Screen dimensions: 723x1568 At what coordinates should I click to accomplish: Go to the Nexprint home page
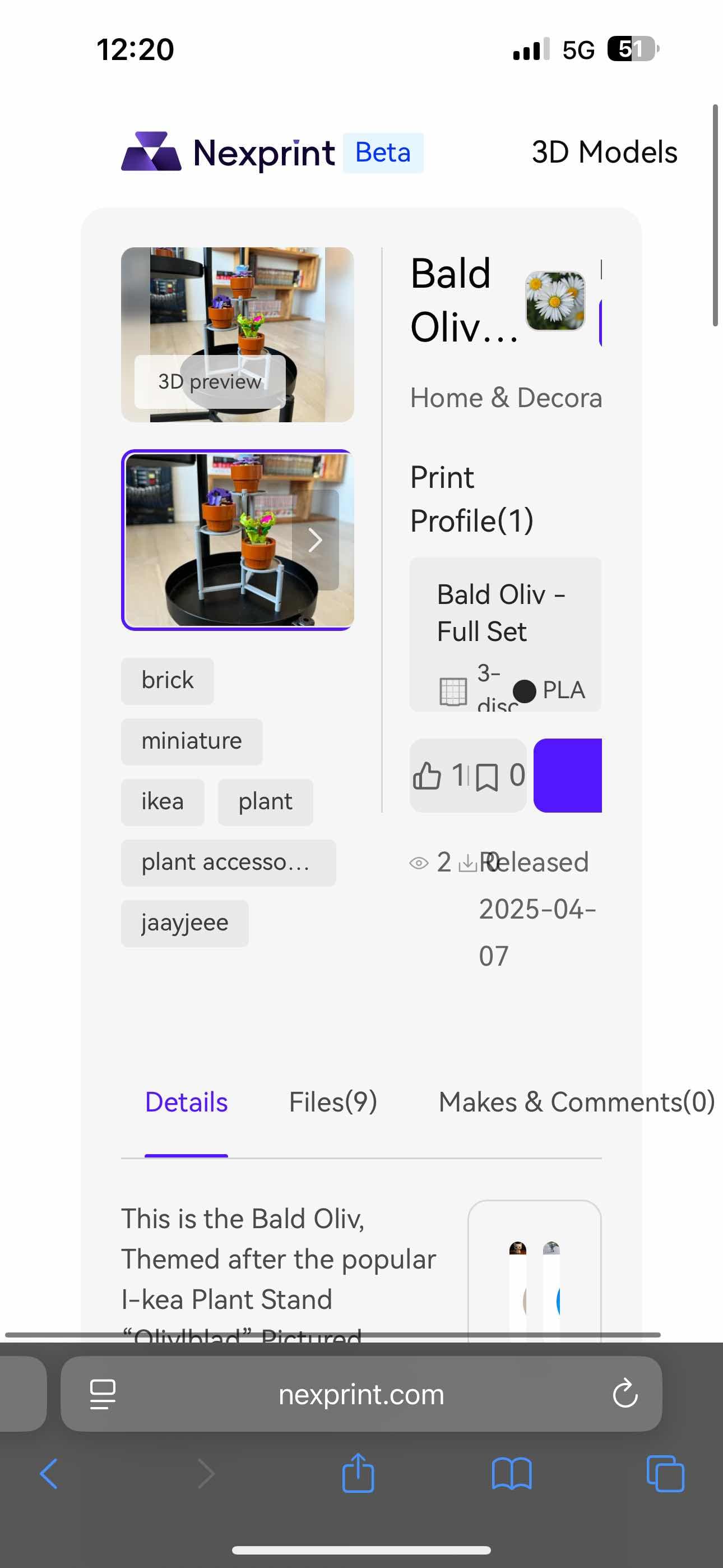point(228,152)
